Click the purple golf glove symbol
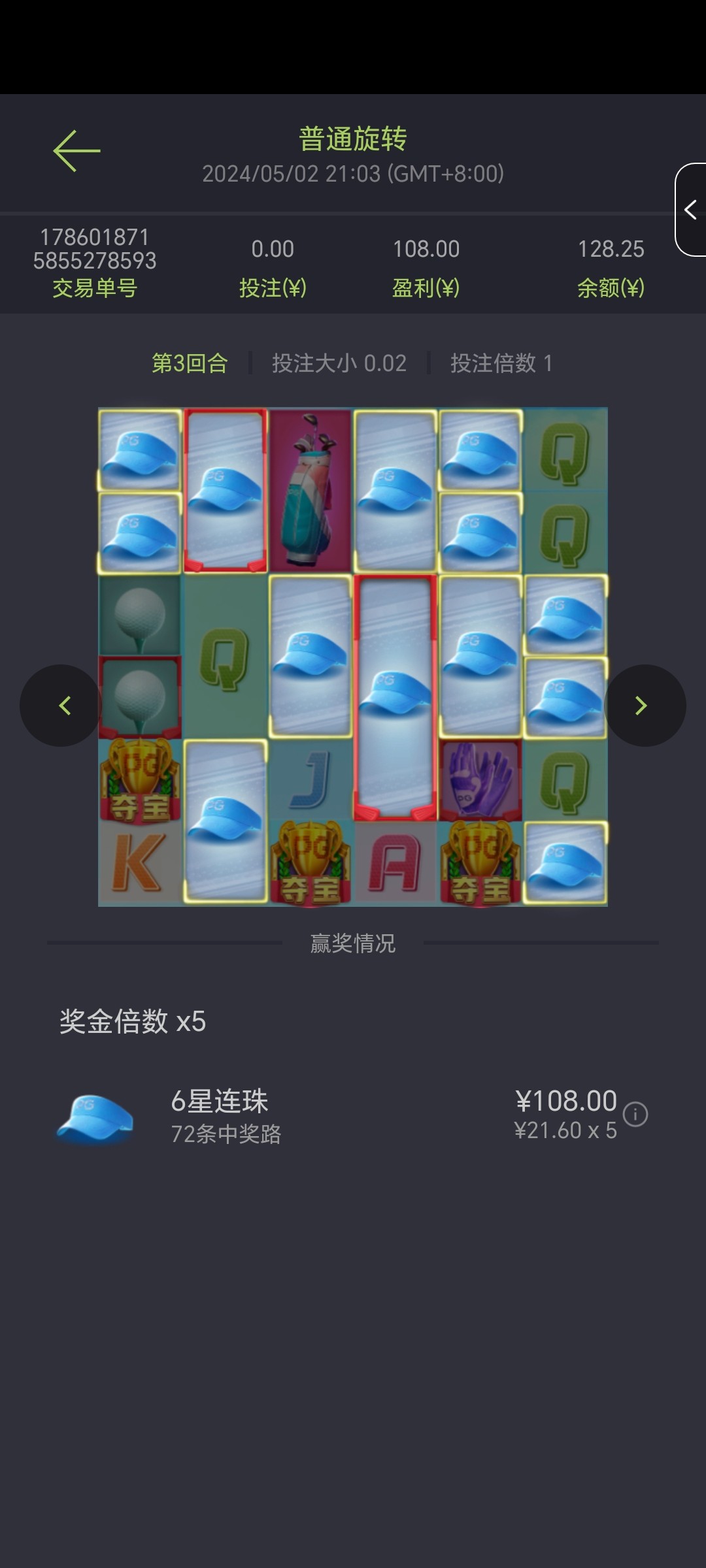This screenshot has width=706, height=1568. pyautogui.click(x=479, y=777)
